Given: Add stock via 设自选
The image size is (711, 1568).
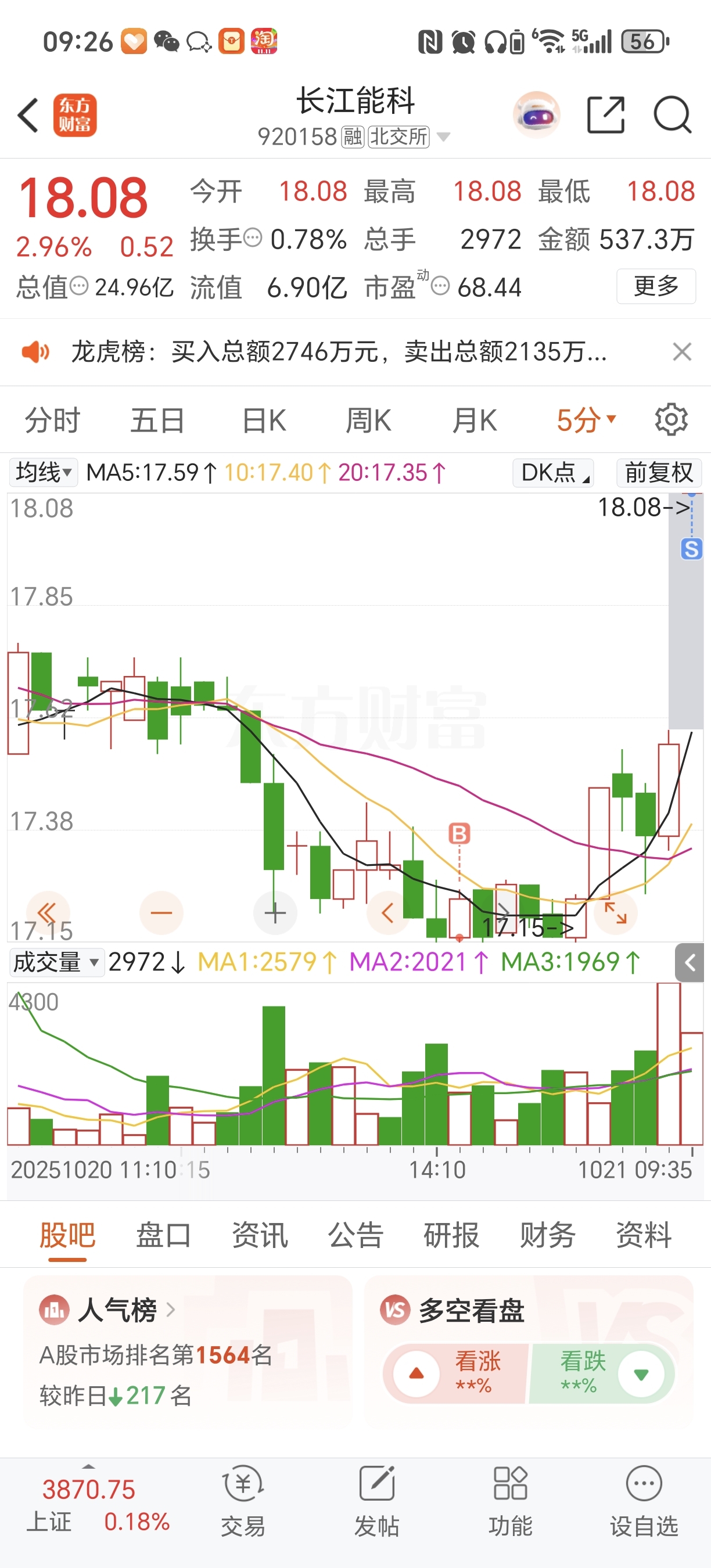Looking at the screenshot, I should click(644, 1501).
